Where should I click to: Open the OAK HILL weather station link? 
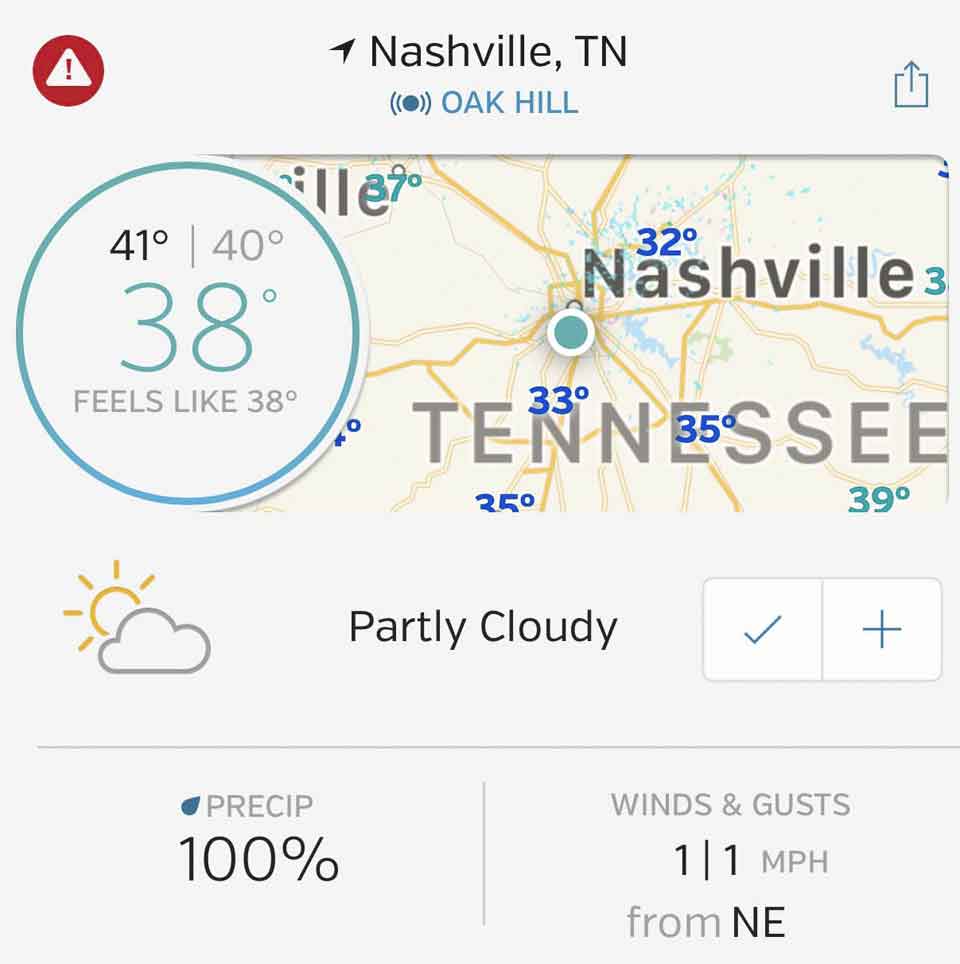pos(485,103)
